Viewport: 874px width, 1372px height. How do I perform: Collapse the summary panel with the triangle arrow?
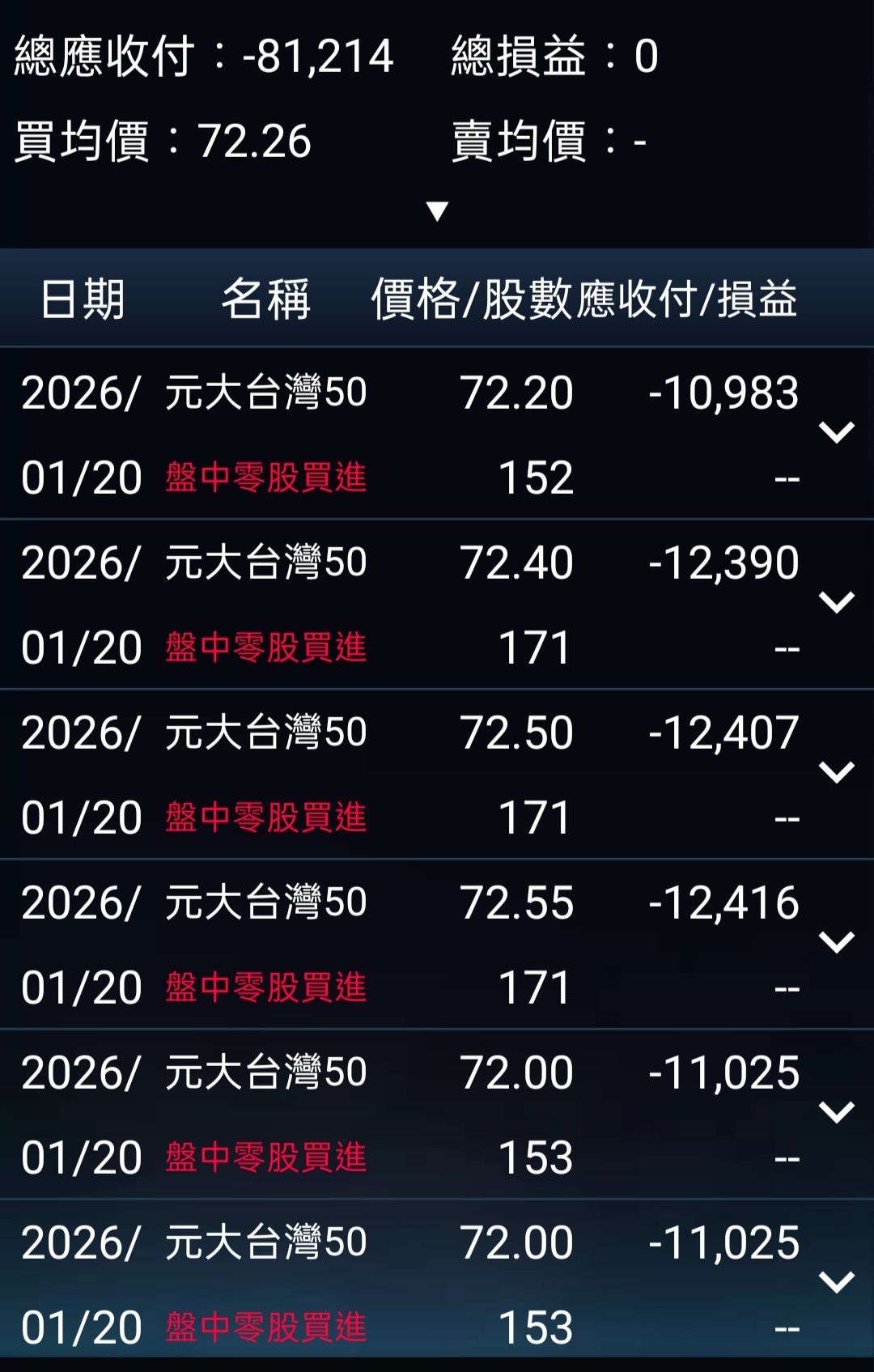coord(437,211)
